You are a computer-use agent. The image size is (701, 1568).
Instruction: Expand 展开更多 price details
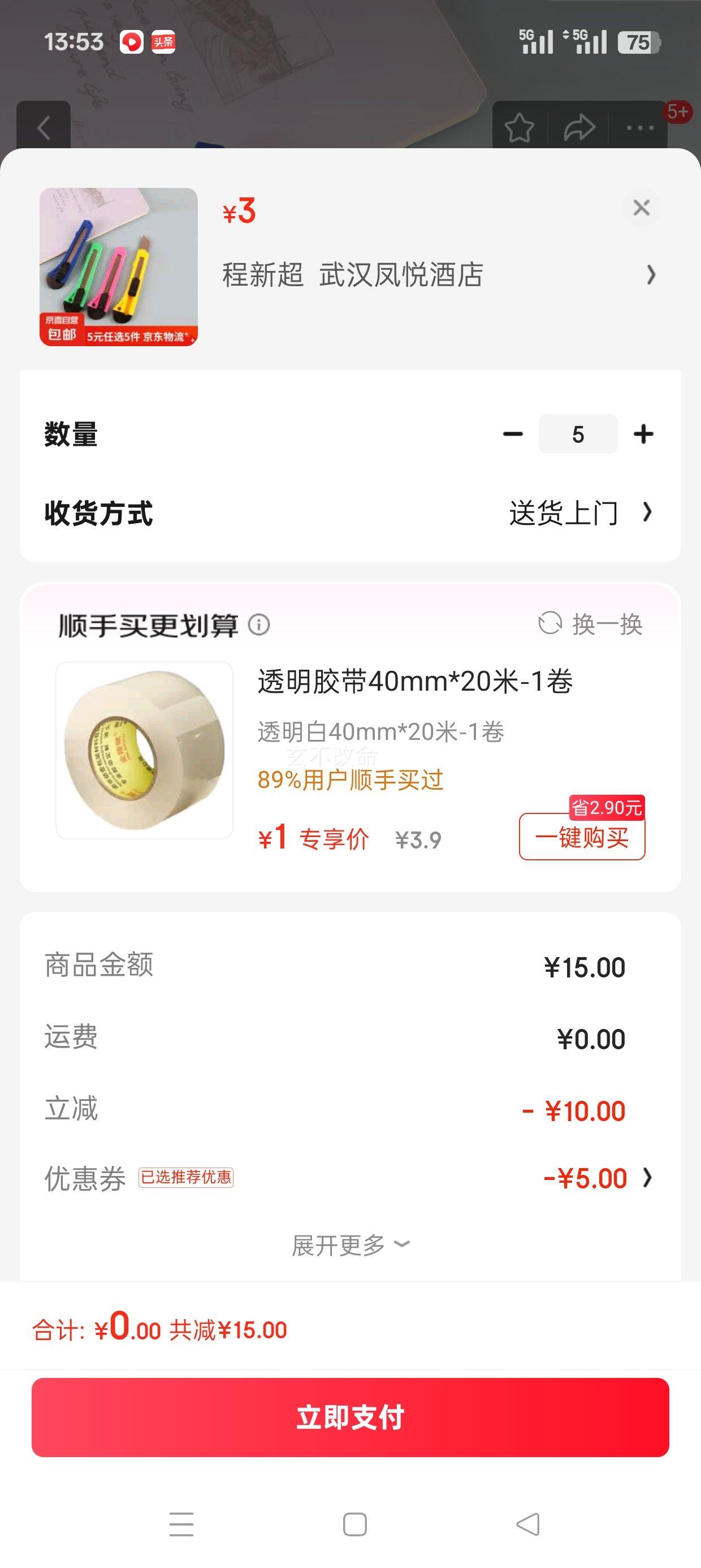click(350, 1245)
